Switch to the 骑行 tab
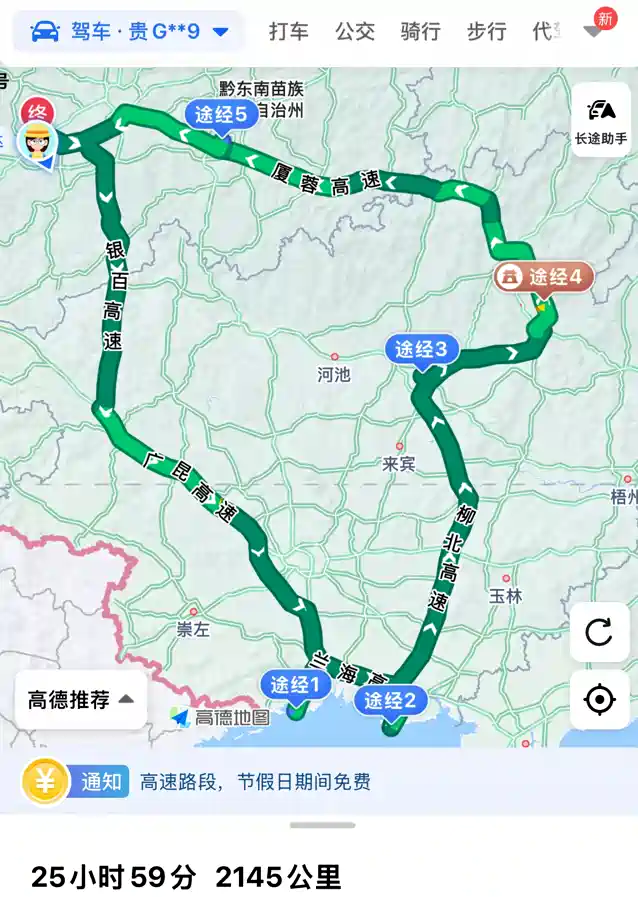The width and height of the screenshot is (638, 897). 420,32
